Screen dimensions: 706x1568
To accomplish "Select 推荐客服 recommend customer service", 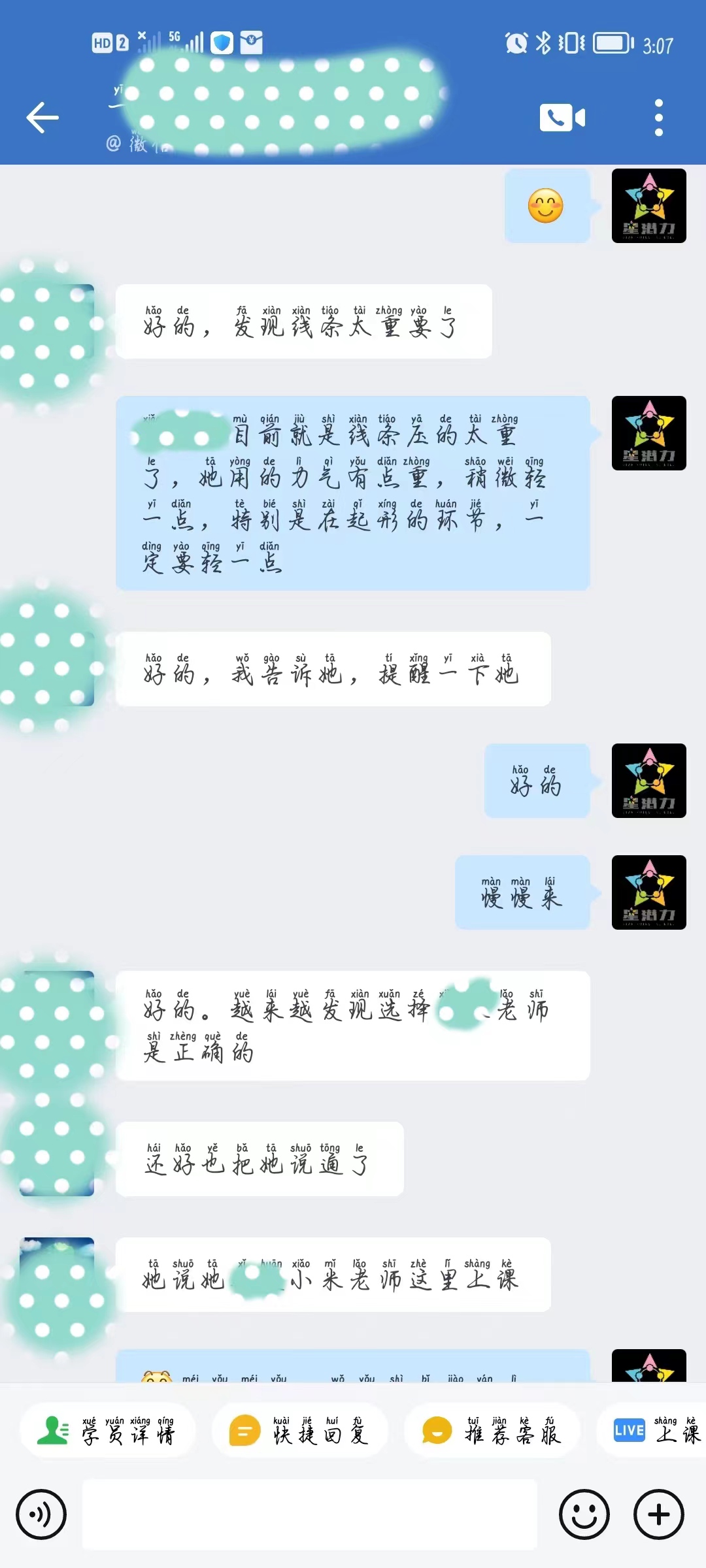I will pyautogui.click(x=492, y=1431).
